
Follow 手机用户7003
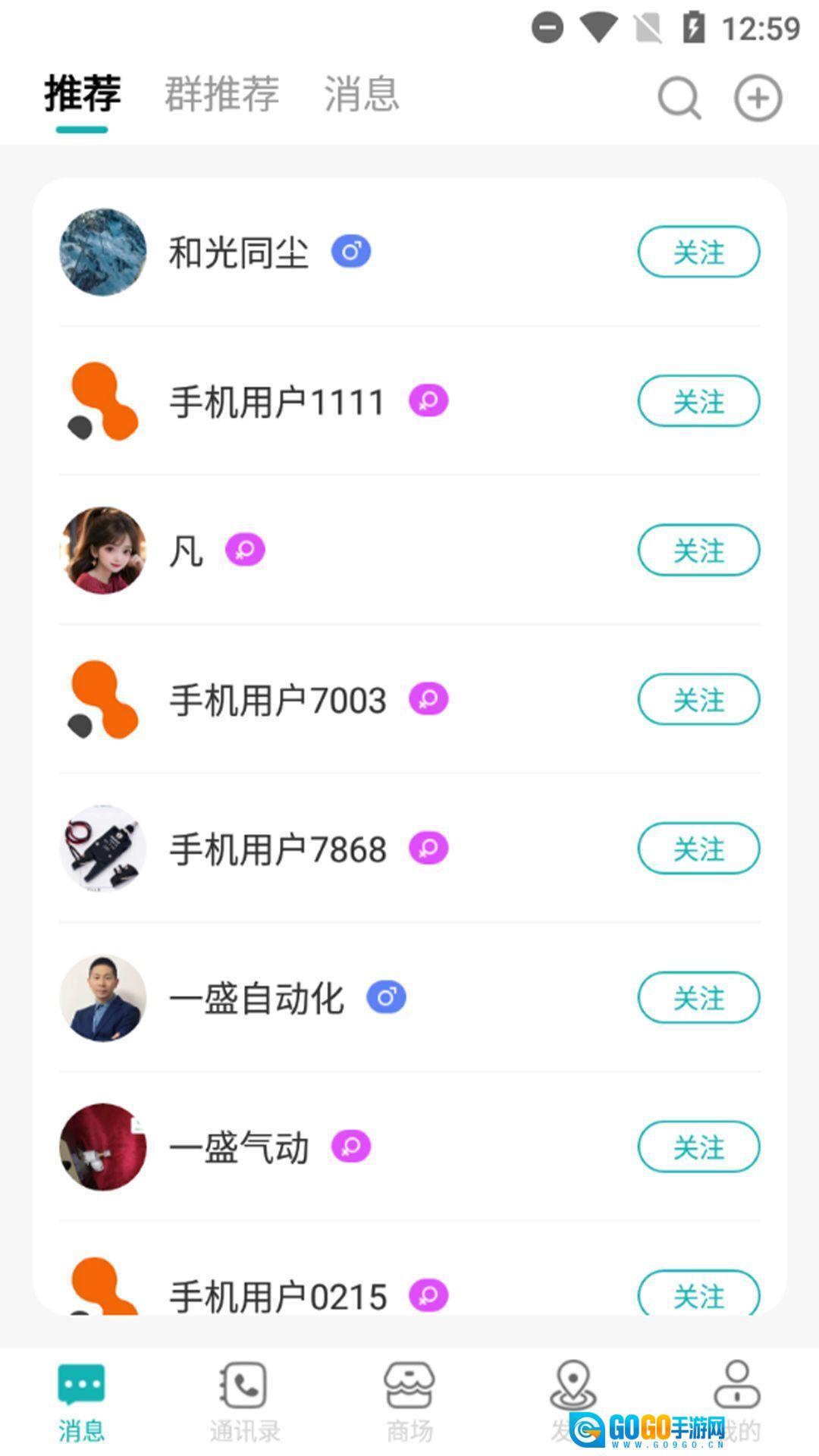point(698,699)
